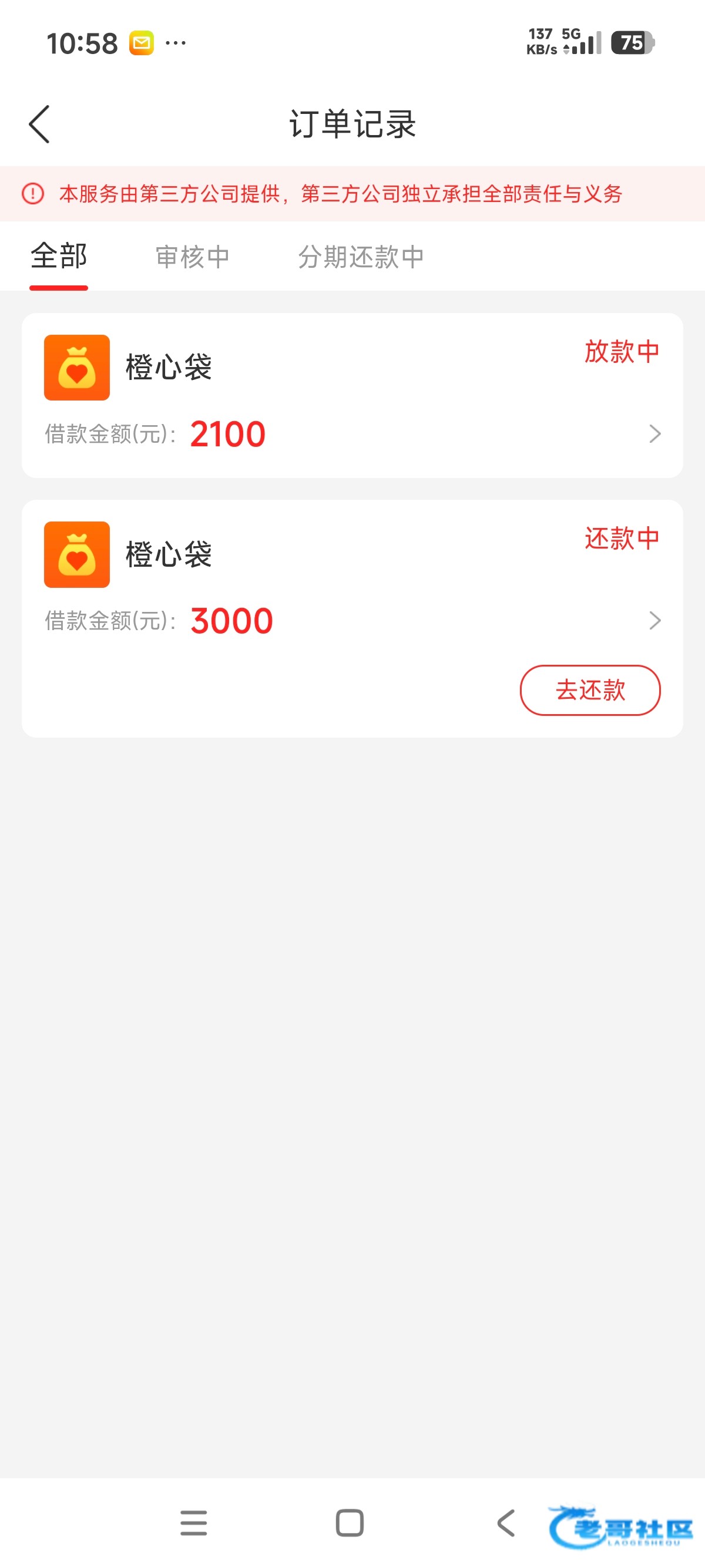Switch to the 分期还款中 tab
The width and height of the screenshot is (705, 1568).
click(x=360, y=257)
